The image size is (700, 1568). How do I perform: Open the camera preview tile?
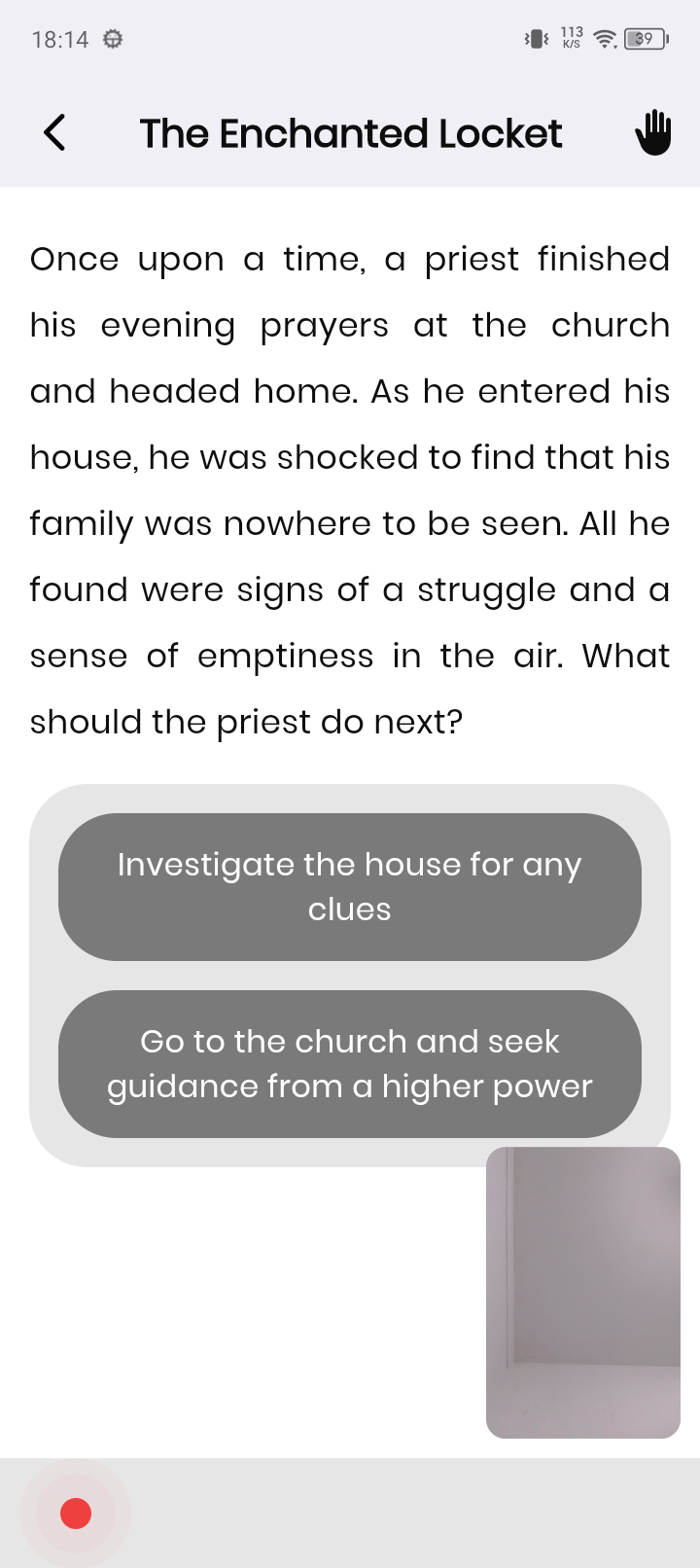point(583,1292)
